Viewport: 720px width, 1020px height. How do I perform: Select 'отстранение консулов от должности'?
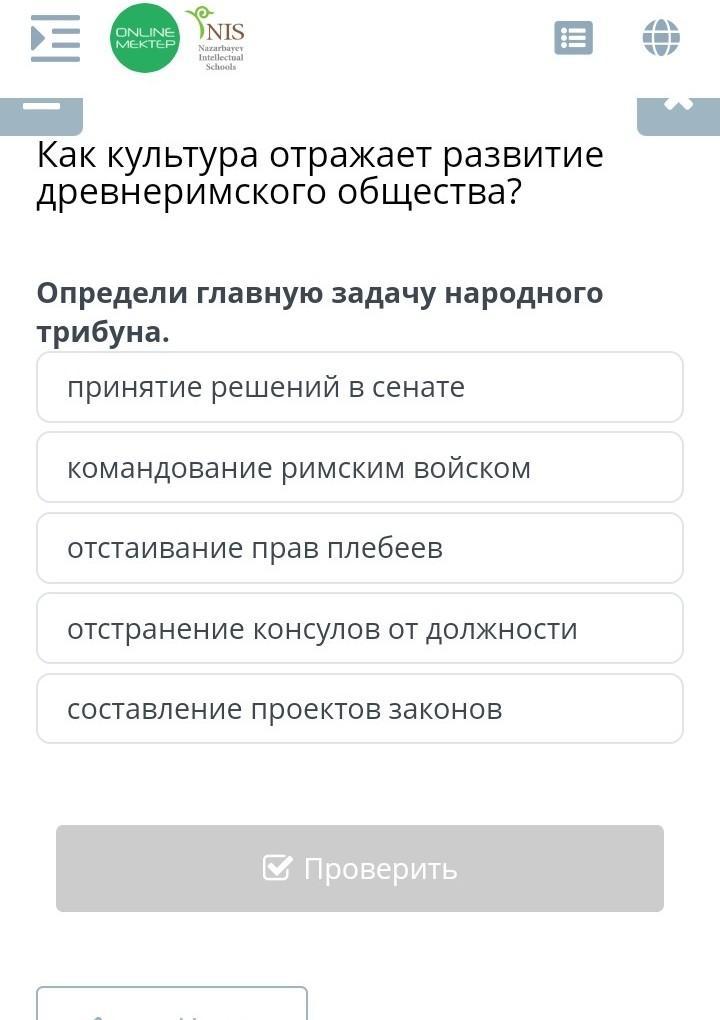[360, 629]
